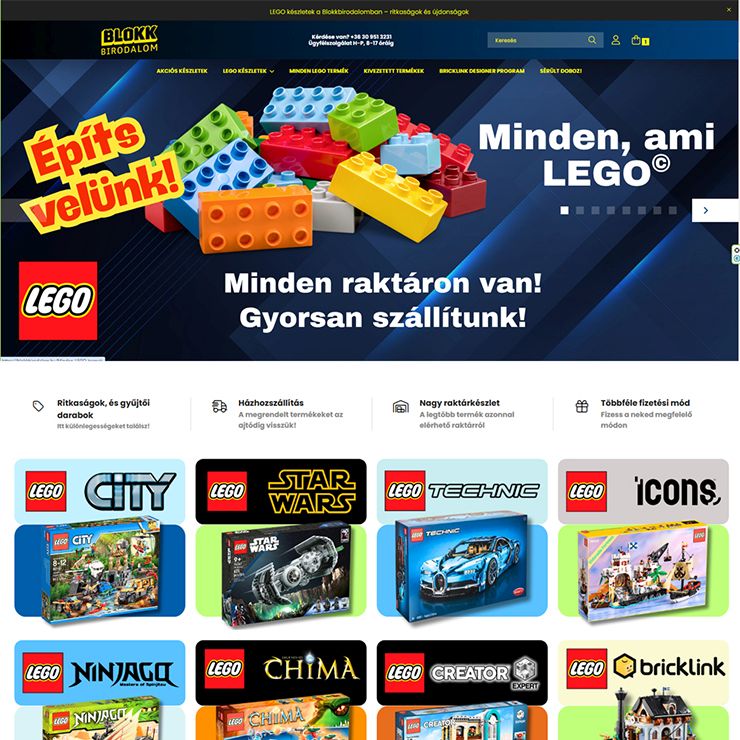Advance the banner with next arrow
Image resolution: width=740 pixels, height=740 pixels.
tap(706, 210)
